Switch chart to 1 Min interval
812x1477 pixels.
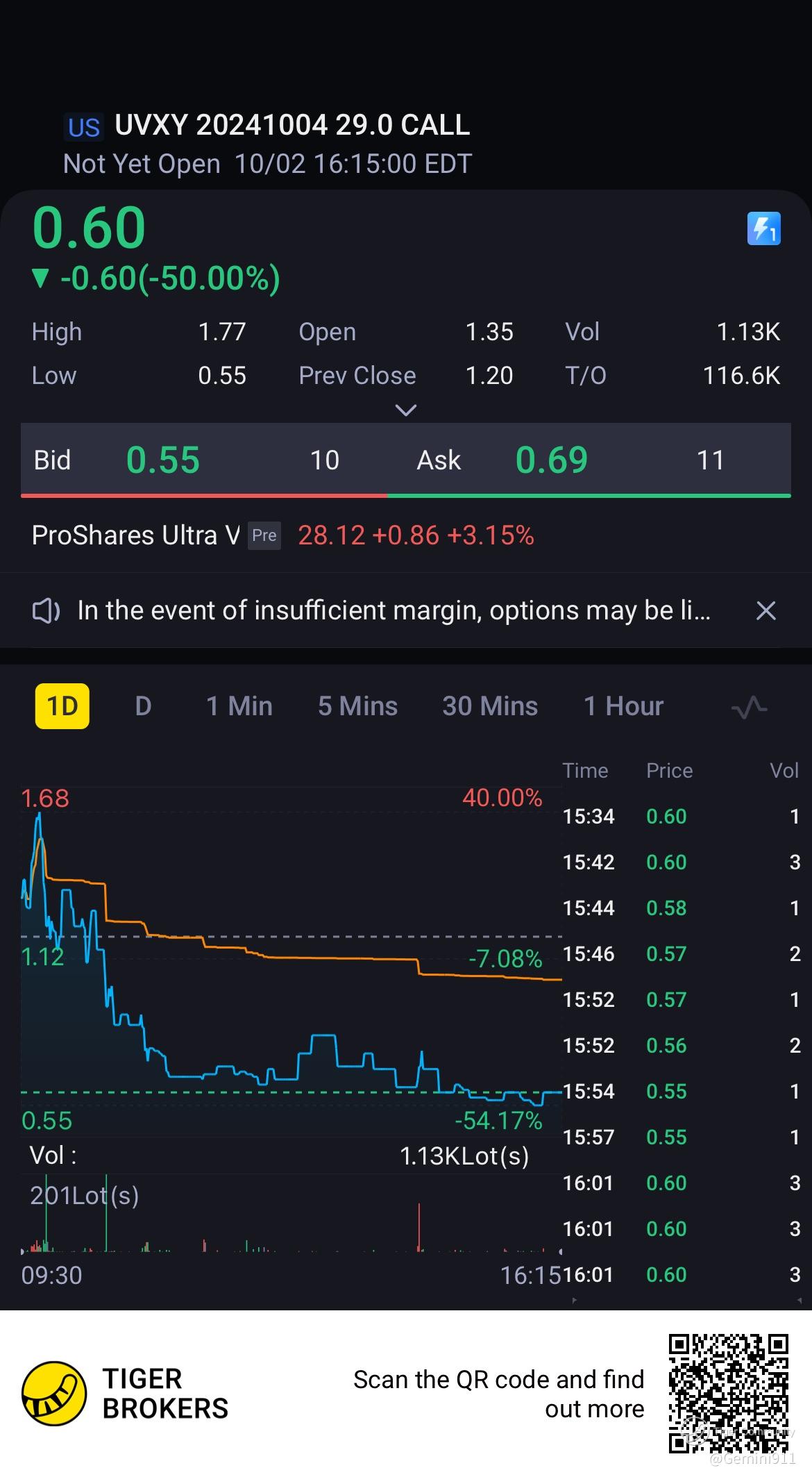(x=239, y=706)
